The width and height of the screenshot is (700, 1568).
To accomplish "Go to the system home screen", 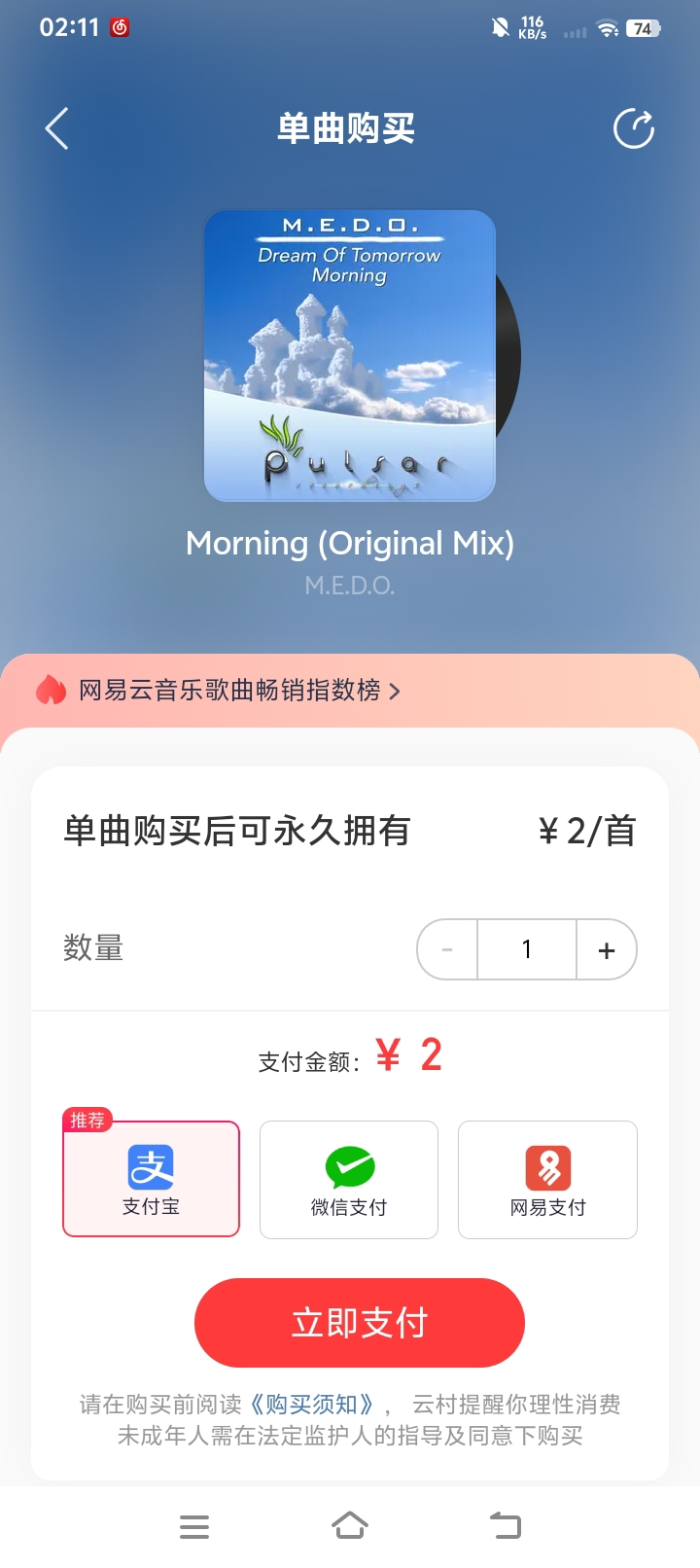I will click(x=350, y=1526).
